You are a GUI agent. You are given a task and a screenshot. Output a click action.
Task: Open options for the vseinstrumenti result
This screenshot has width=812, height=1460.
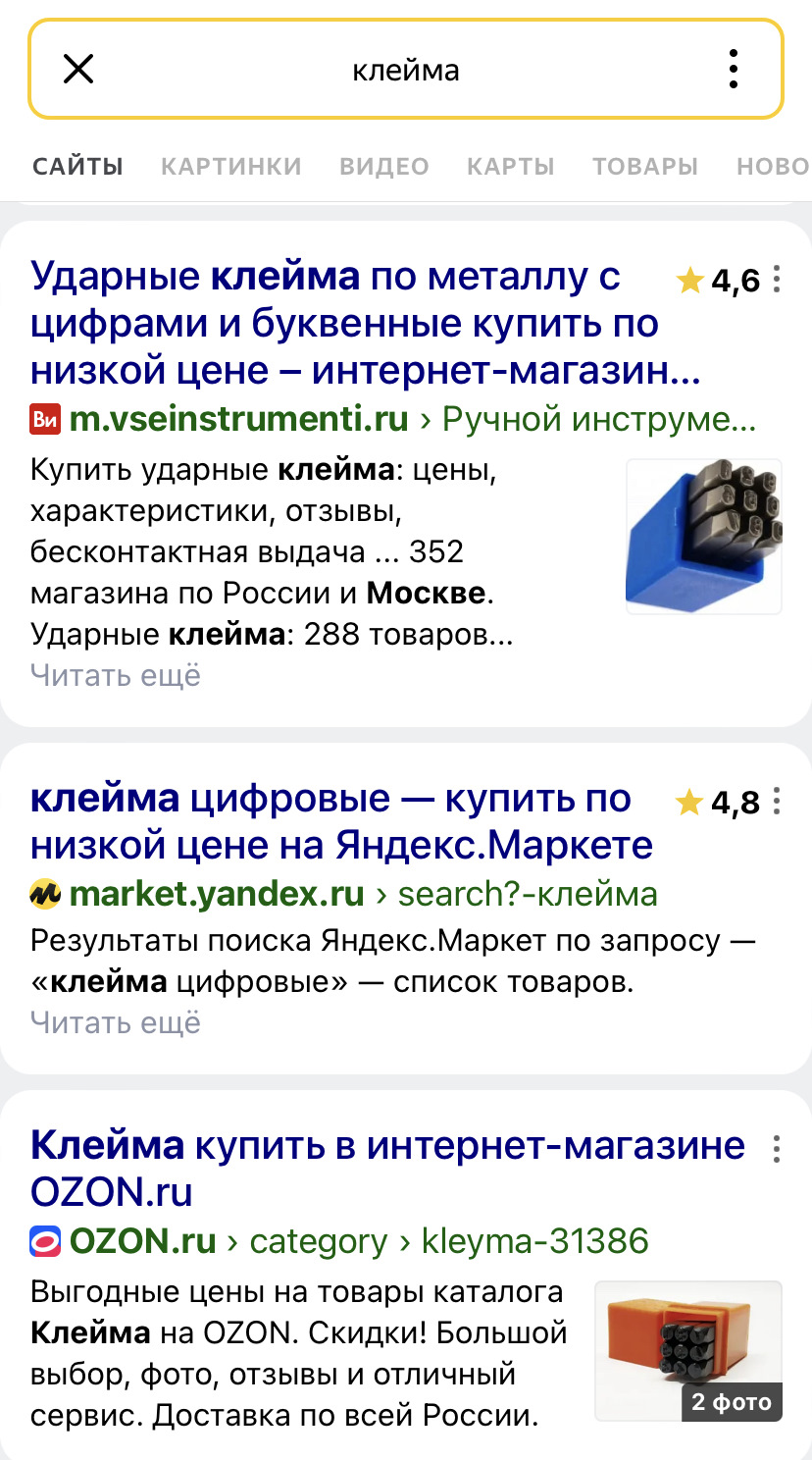(x=776, y=281)
